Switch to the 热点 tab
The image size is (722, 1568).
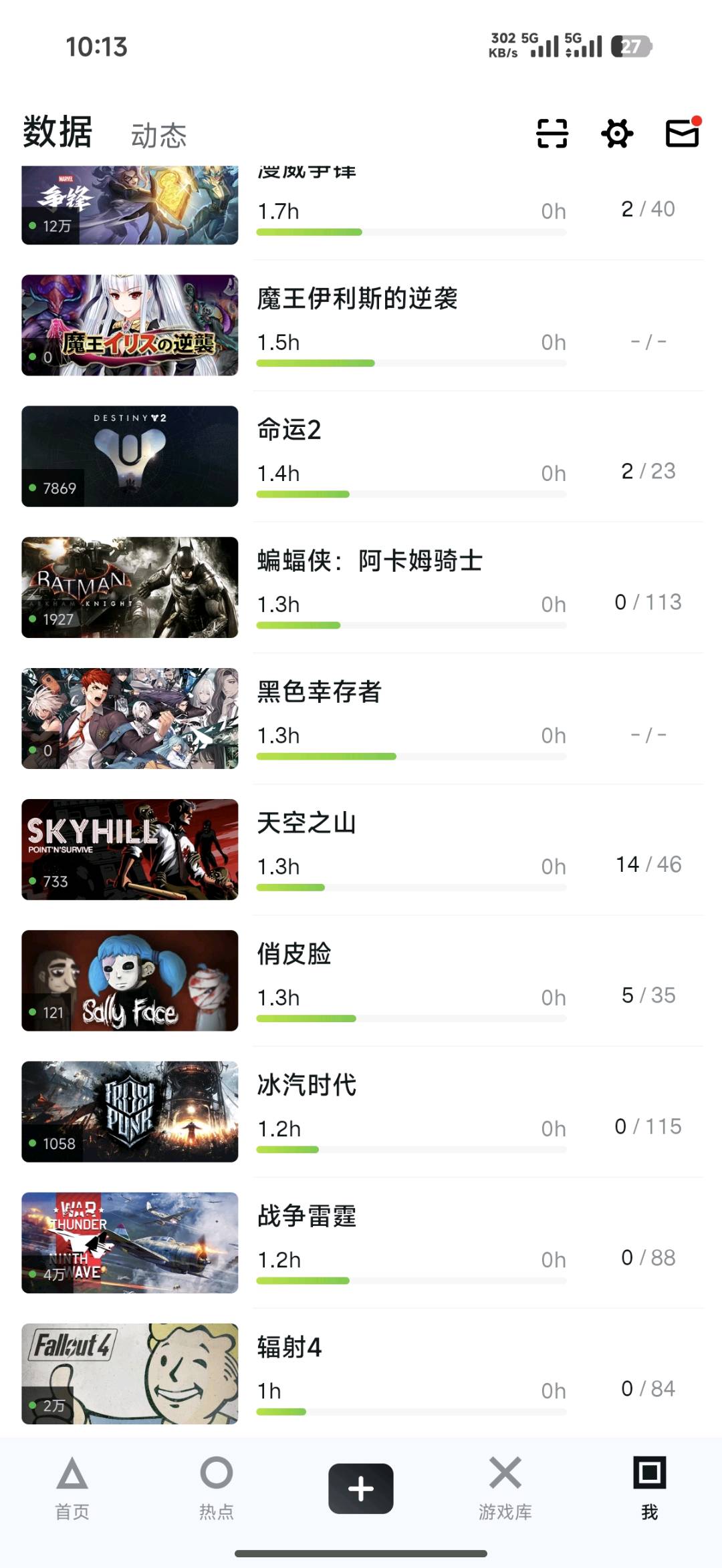pos(217,1488)
